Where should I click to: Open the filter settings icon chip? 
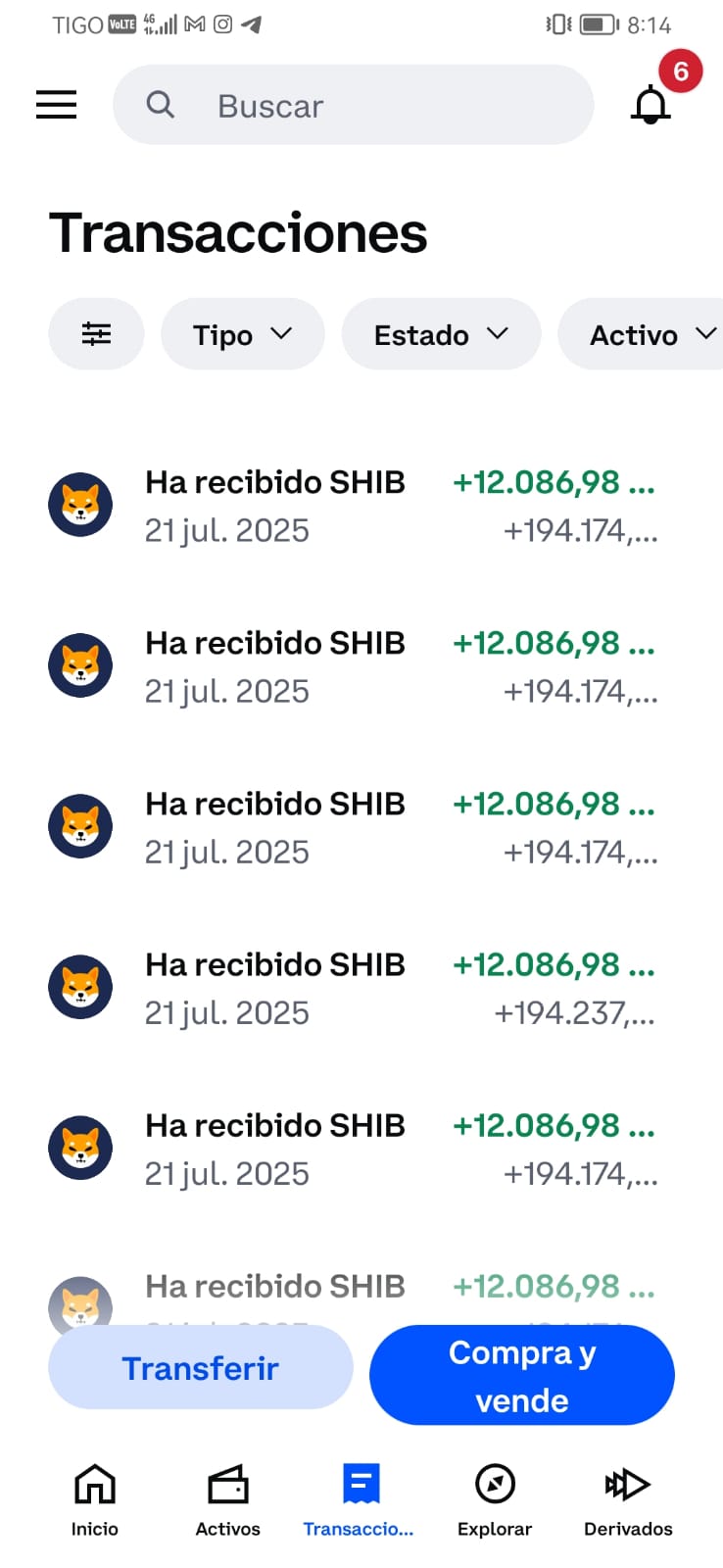point(96,334)
